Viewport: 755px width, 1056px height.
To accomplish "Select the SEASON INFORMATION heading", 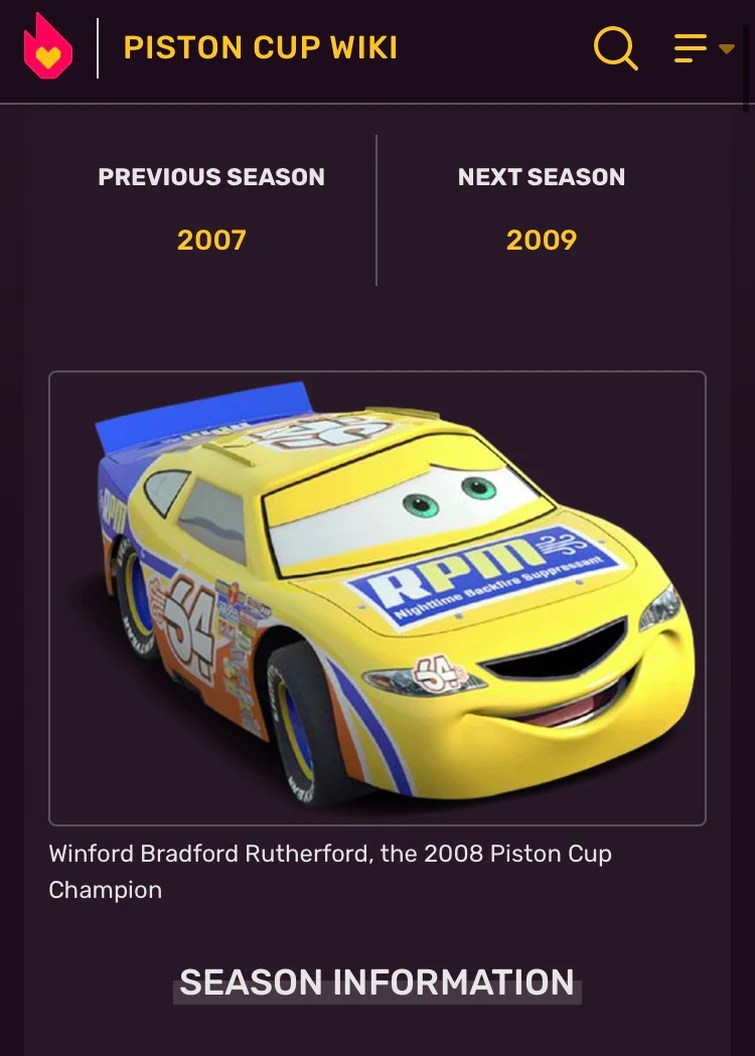I will tap(377, 982).
